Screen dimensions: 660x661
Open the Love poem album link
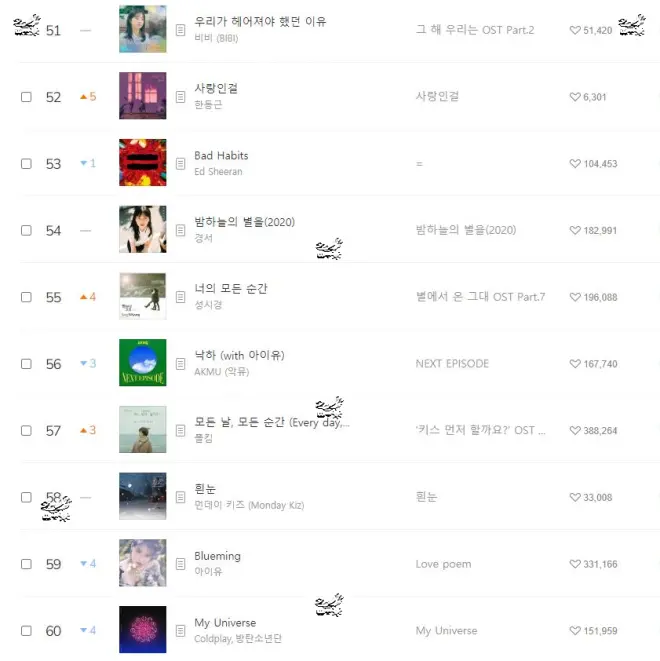443,564
